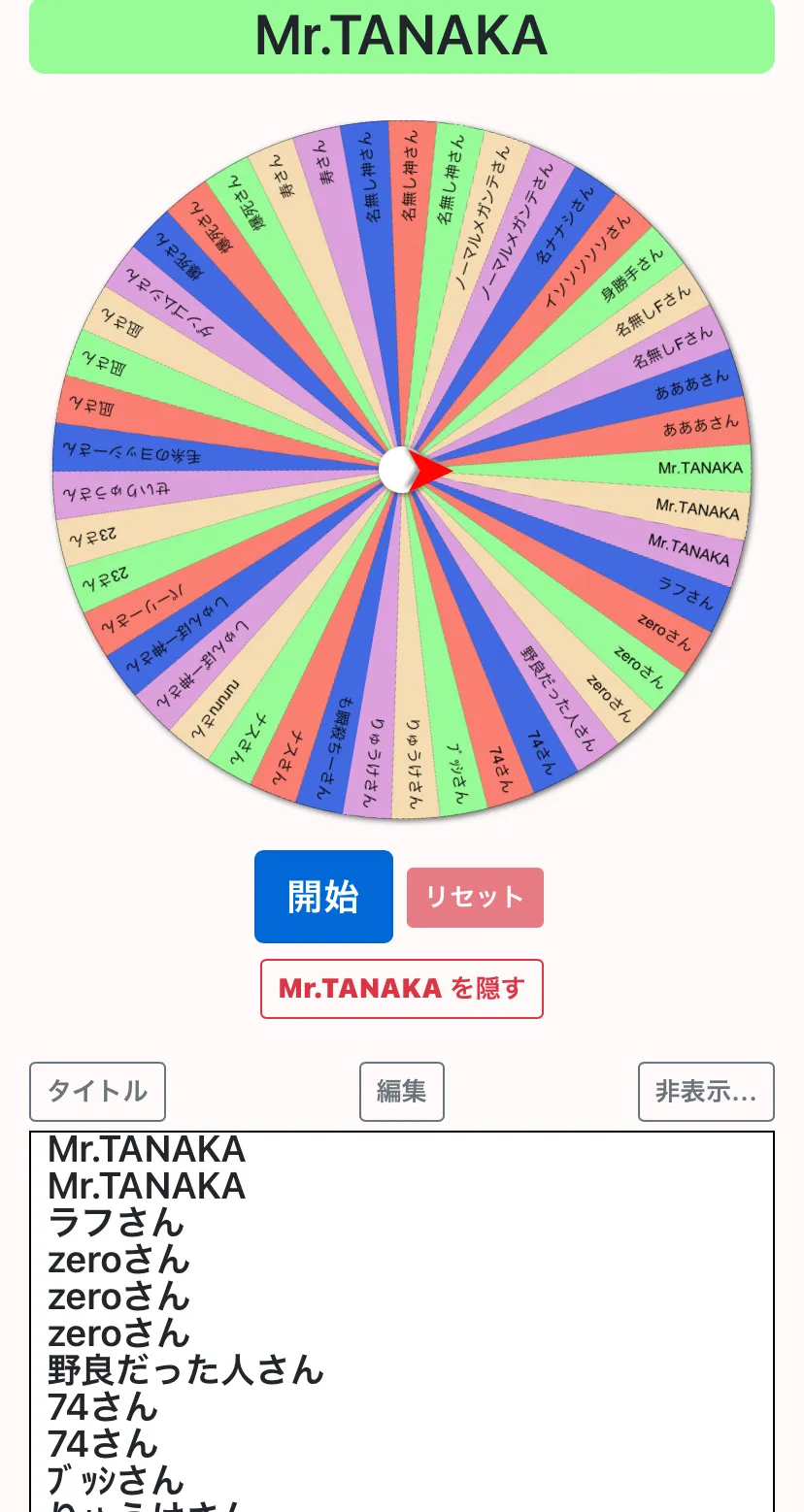Tap the リセット button
This screenshot has width=804, height=1512.
click(475, 898)
